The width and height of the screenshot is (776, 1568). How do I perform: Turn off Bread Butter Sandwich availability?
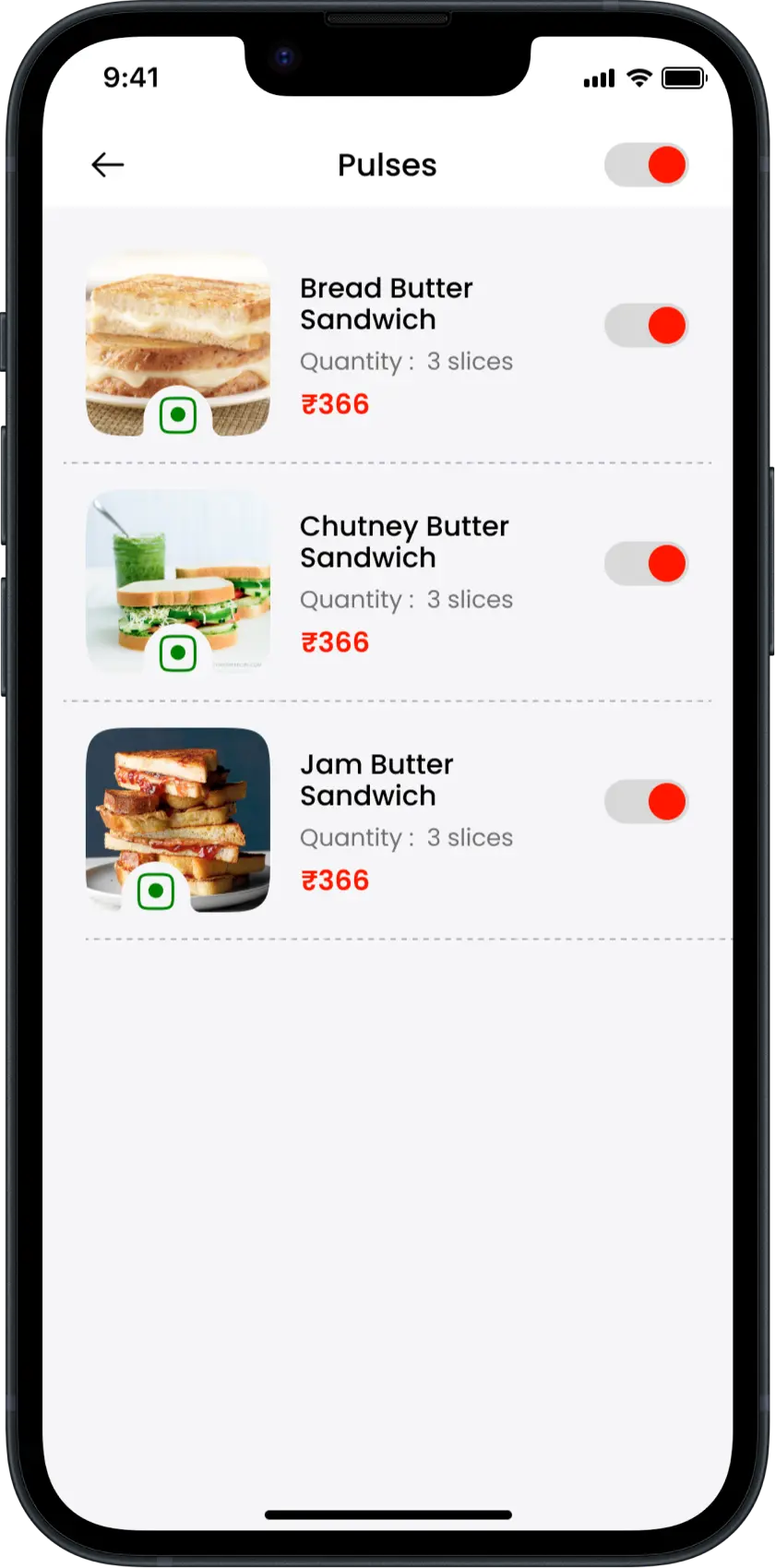tap(646, 325)
